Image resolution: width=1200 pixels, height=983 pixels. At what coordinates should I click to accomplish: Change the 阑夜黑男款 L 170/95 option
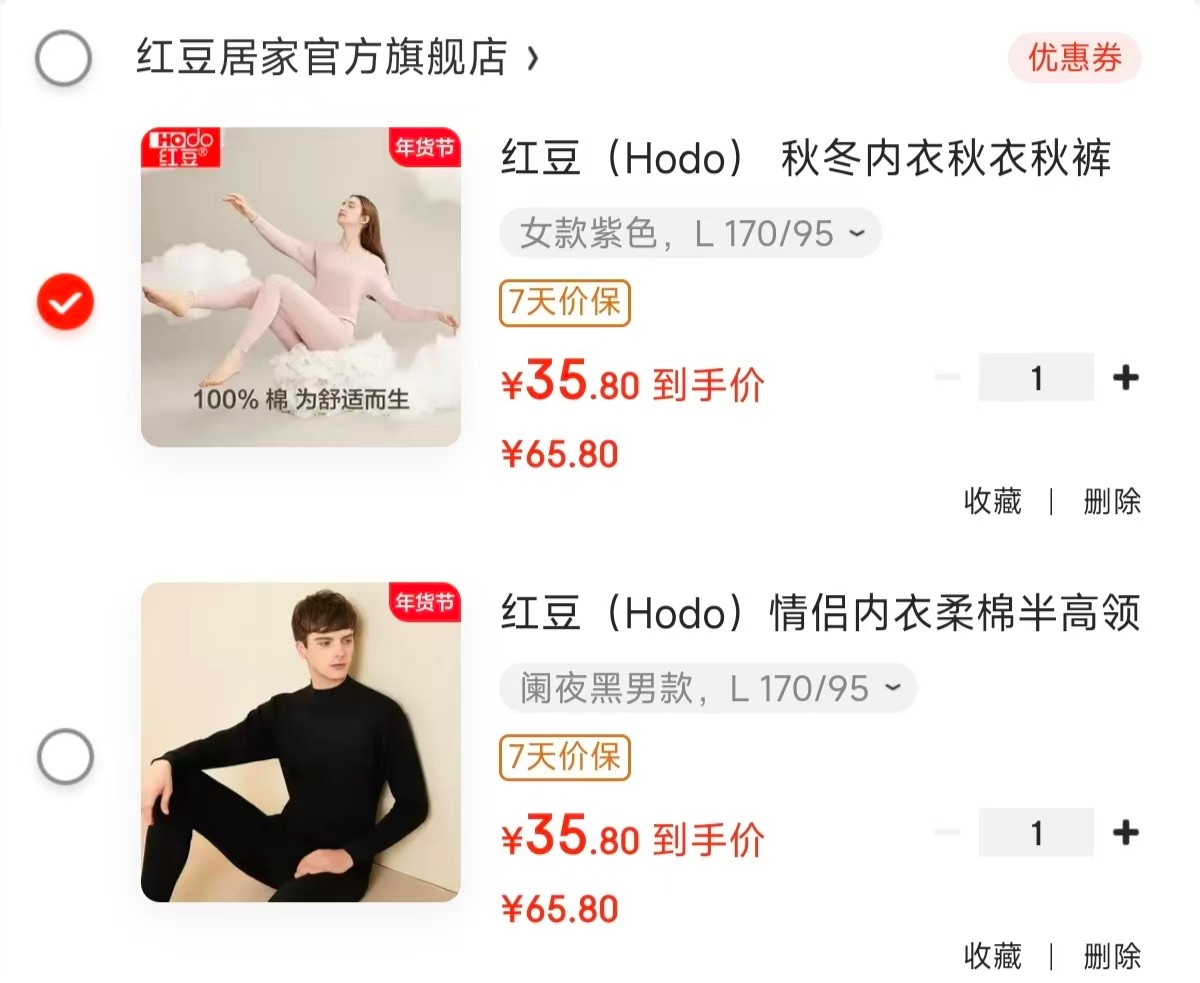[x=708, y=689]
